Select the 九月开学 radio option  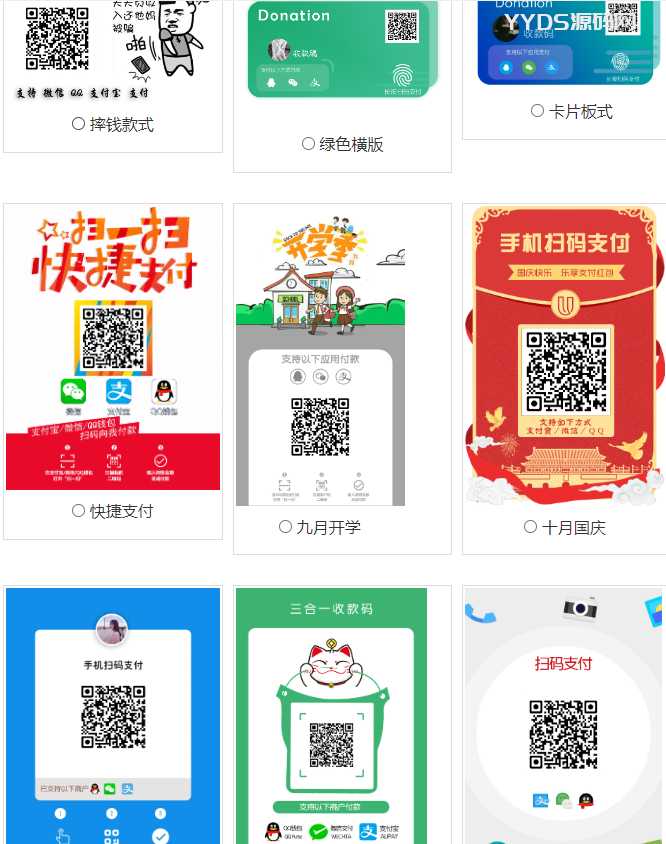285,527
